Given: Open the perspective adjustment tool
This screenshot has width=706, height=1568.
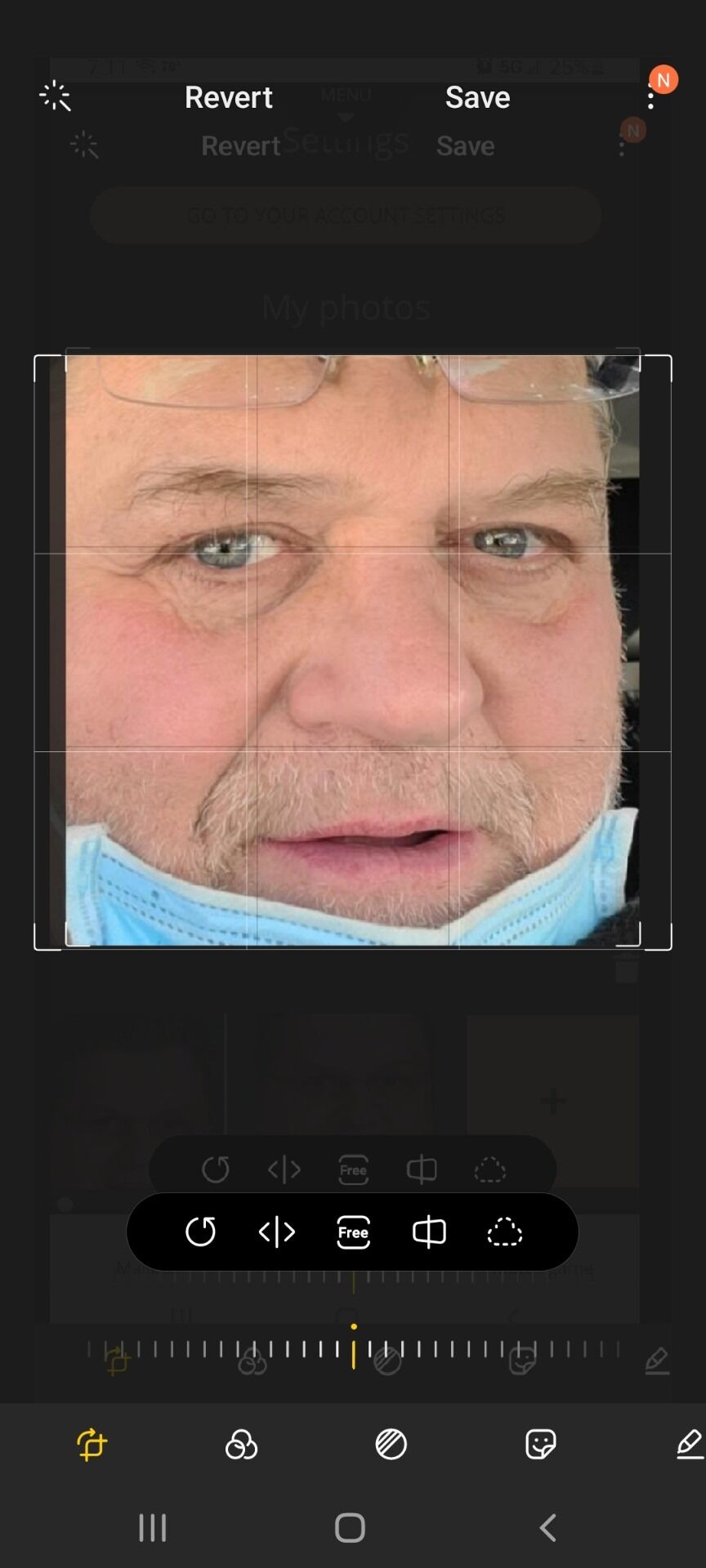Looking at the screenshot, I should pyautogui.click(x=429, y=1232).
